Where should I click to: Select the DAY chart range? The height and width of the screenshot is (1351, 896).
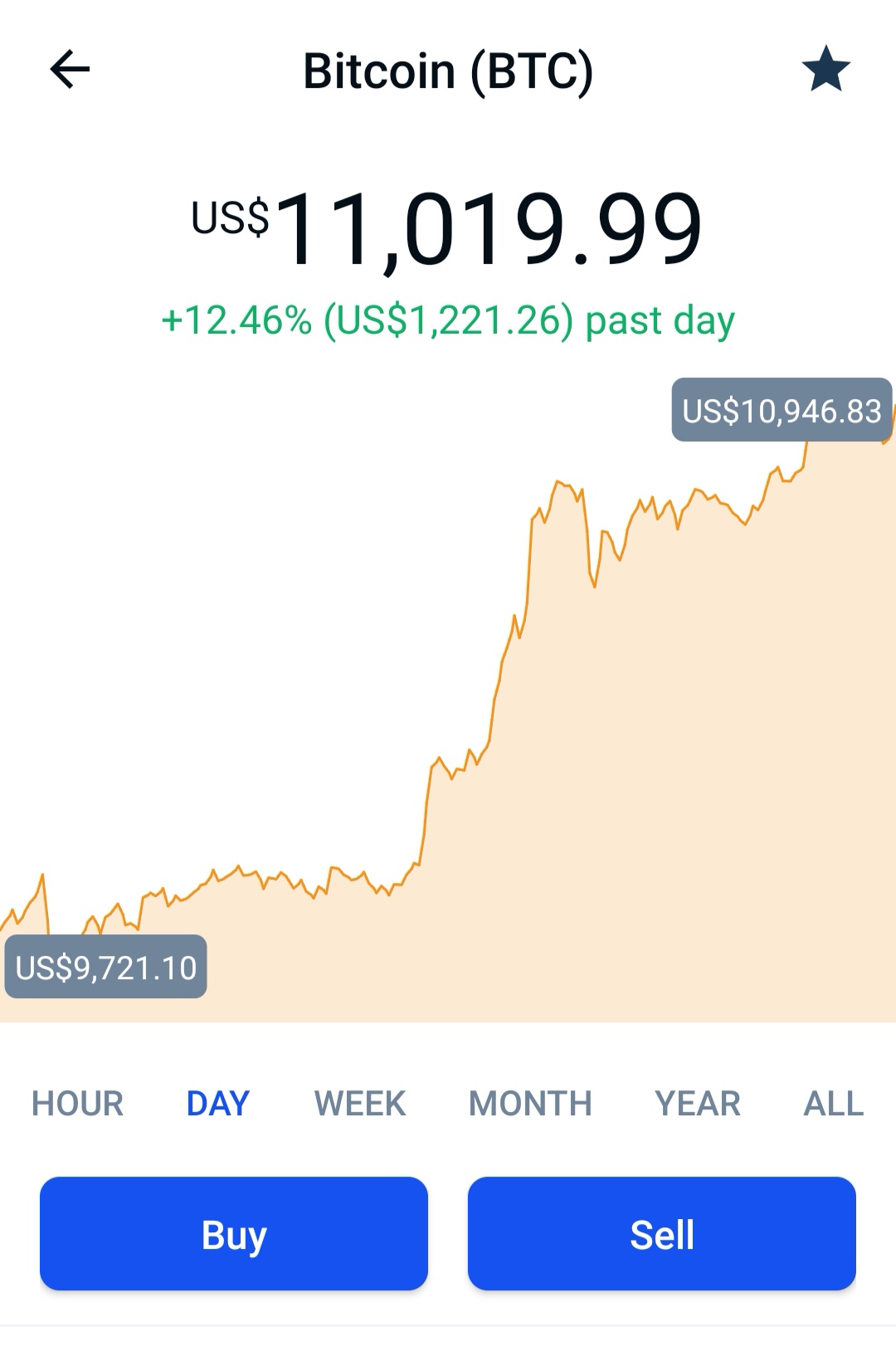coord(217,1103)
